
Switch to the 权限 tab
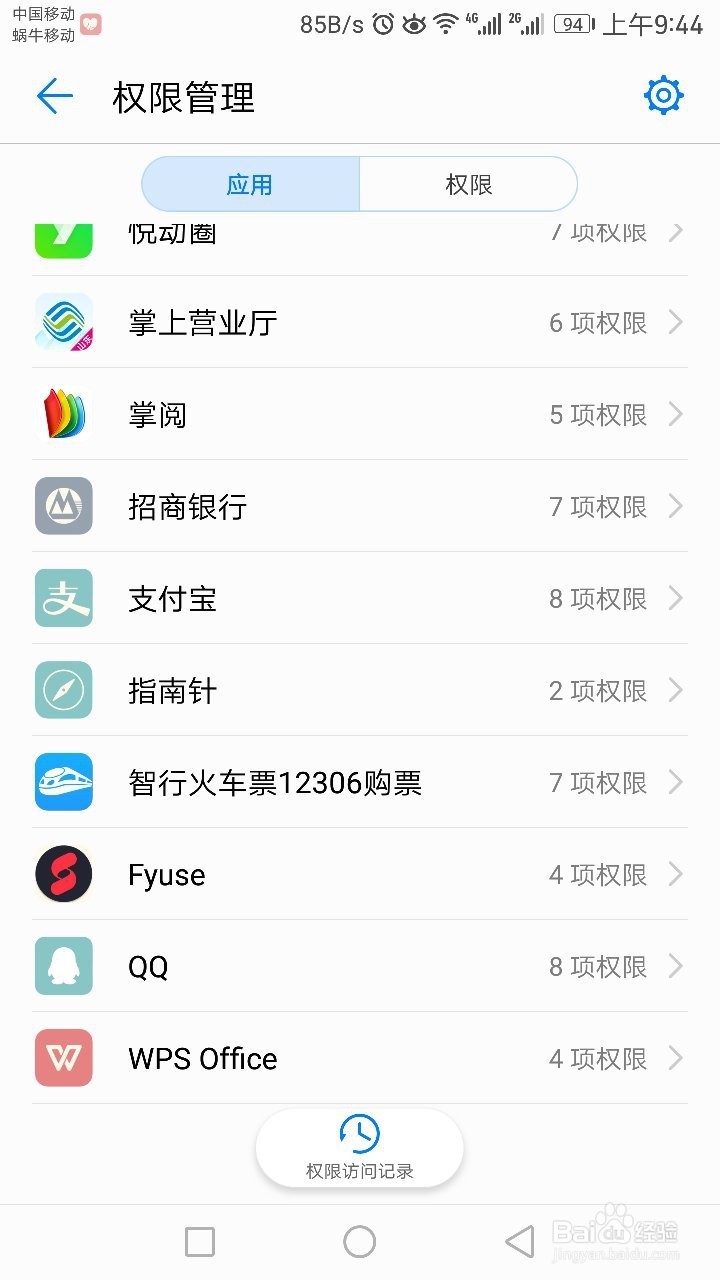tap(468, 185)
